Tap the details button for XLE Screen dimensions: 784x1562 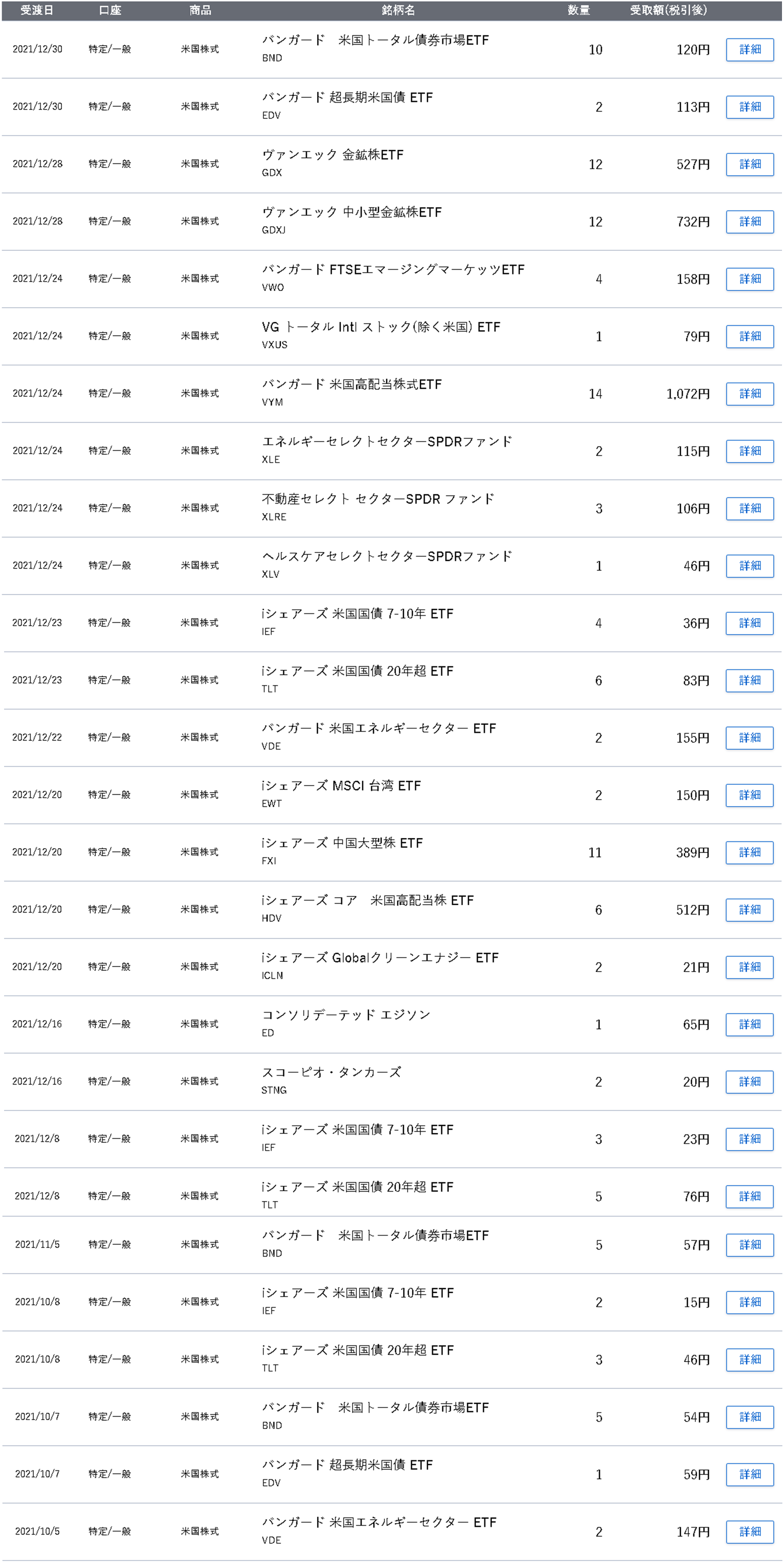coord(749,451)
